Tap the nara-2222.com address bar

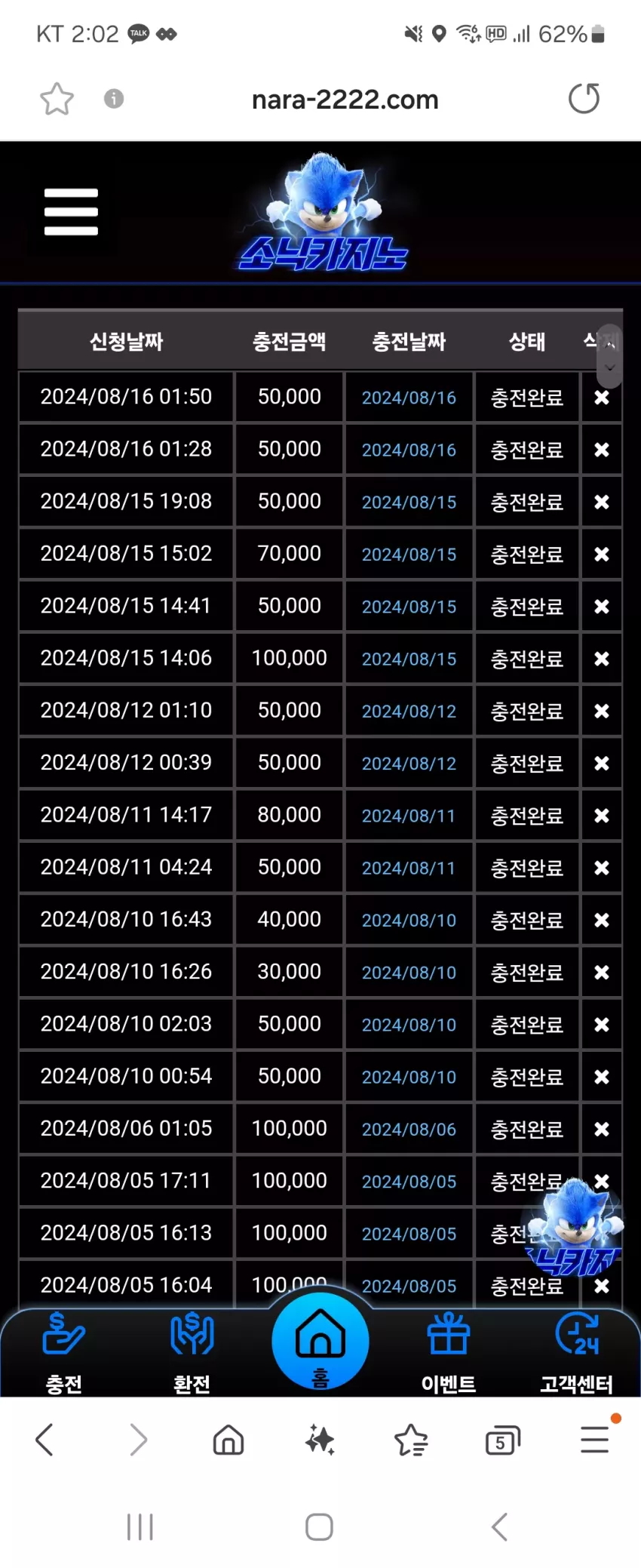(345, 99)
